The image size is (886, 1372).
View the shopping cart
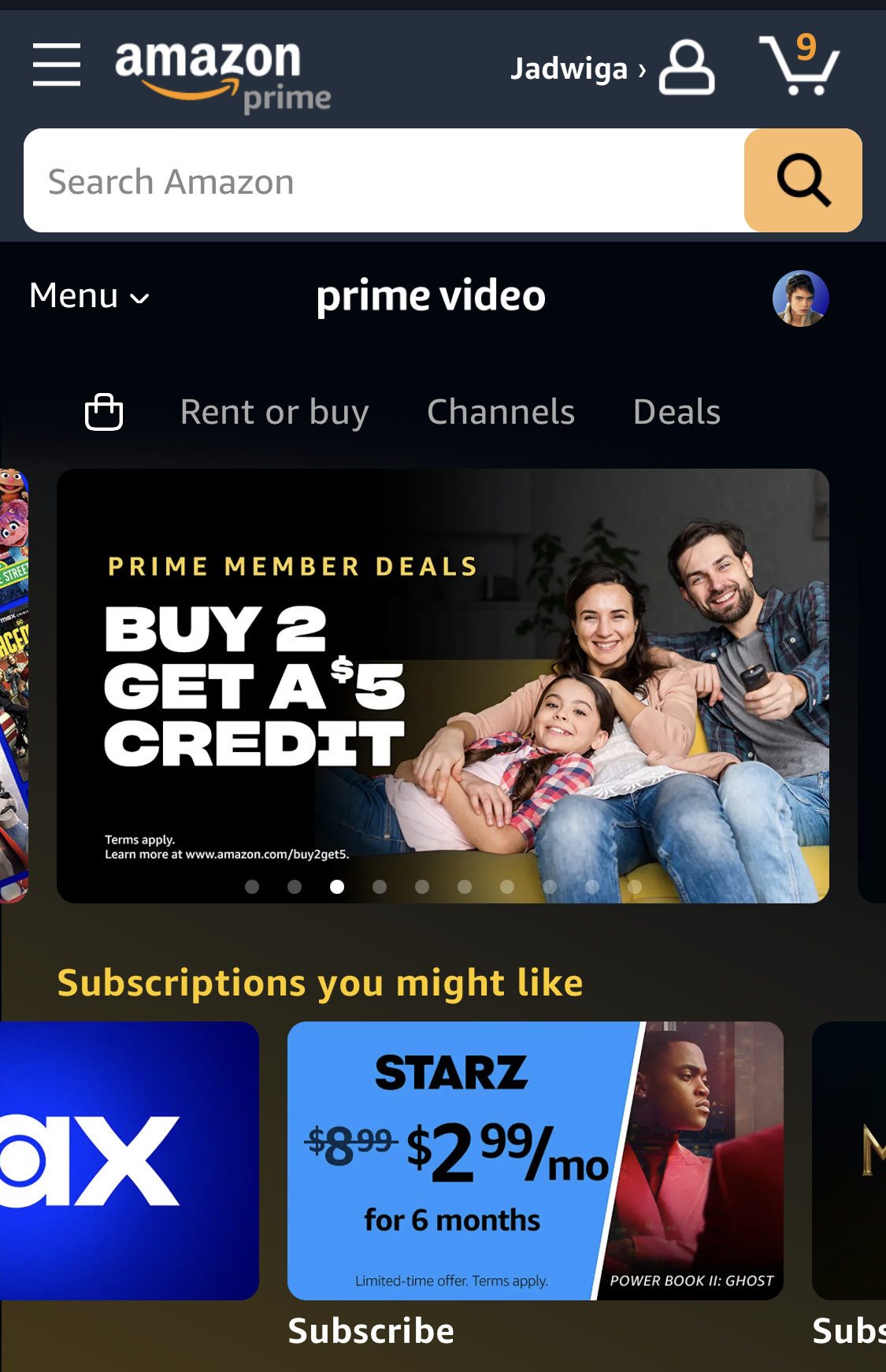click(799, 65)
